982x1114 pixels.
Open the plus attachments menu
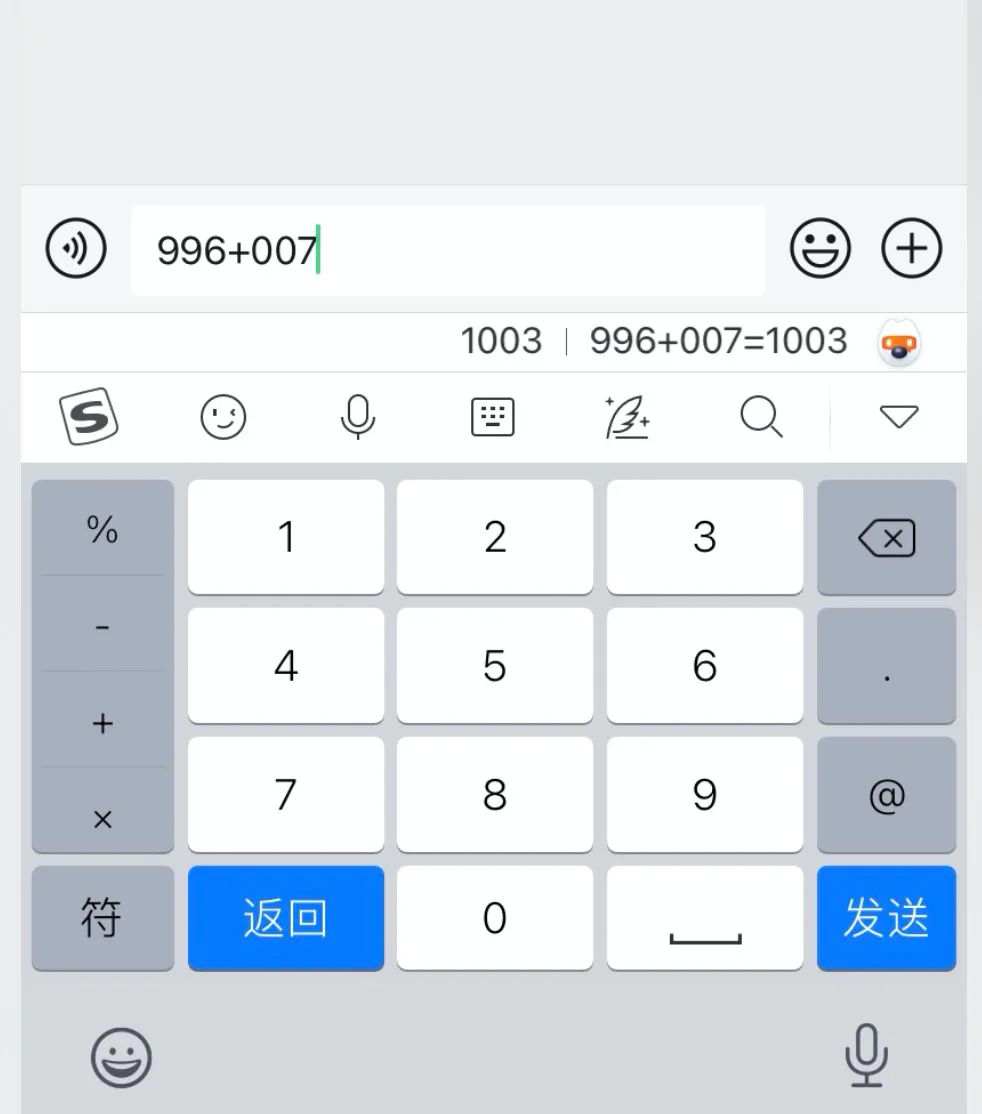tap(911, 249)
